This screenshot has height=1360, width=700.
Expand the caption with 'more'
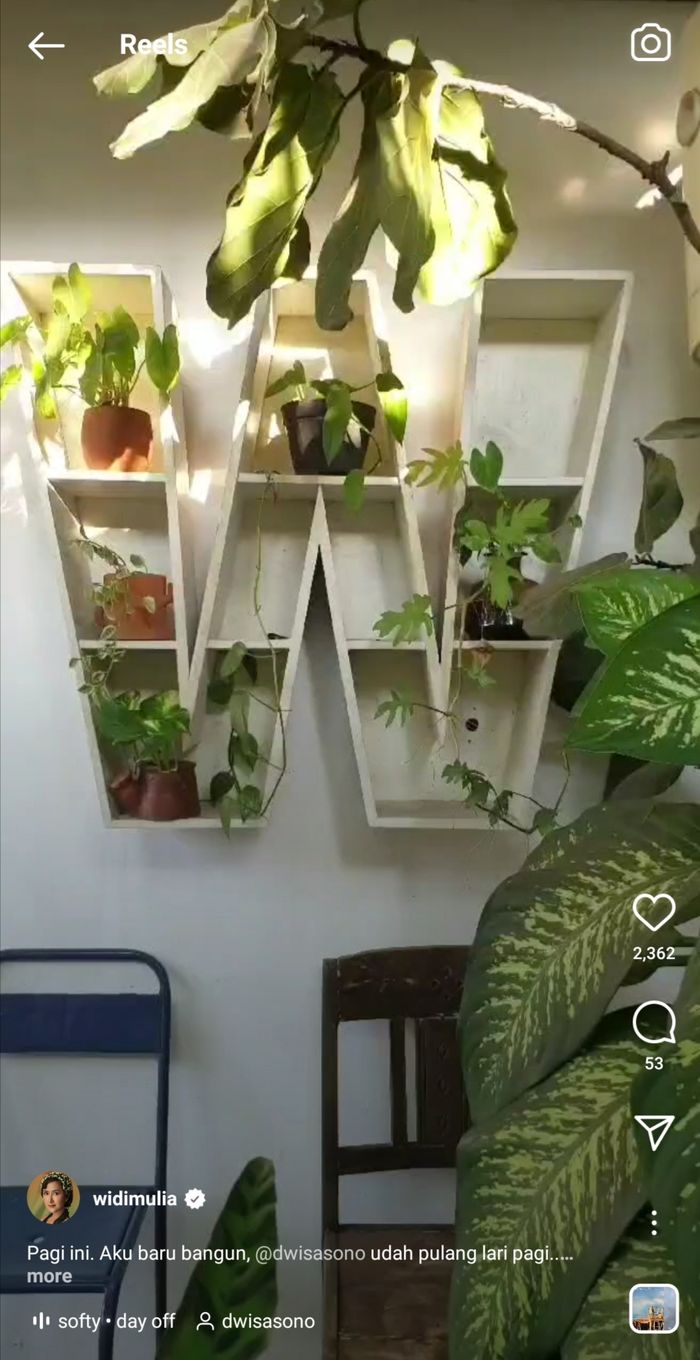[49, 1276]
